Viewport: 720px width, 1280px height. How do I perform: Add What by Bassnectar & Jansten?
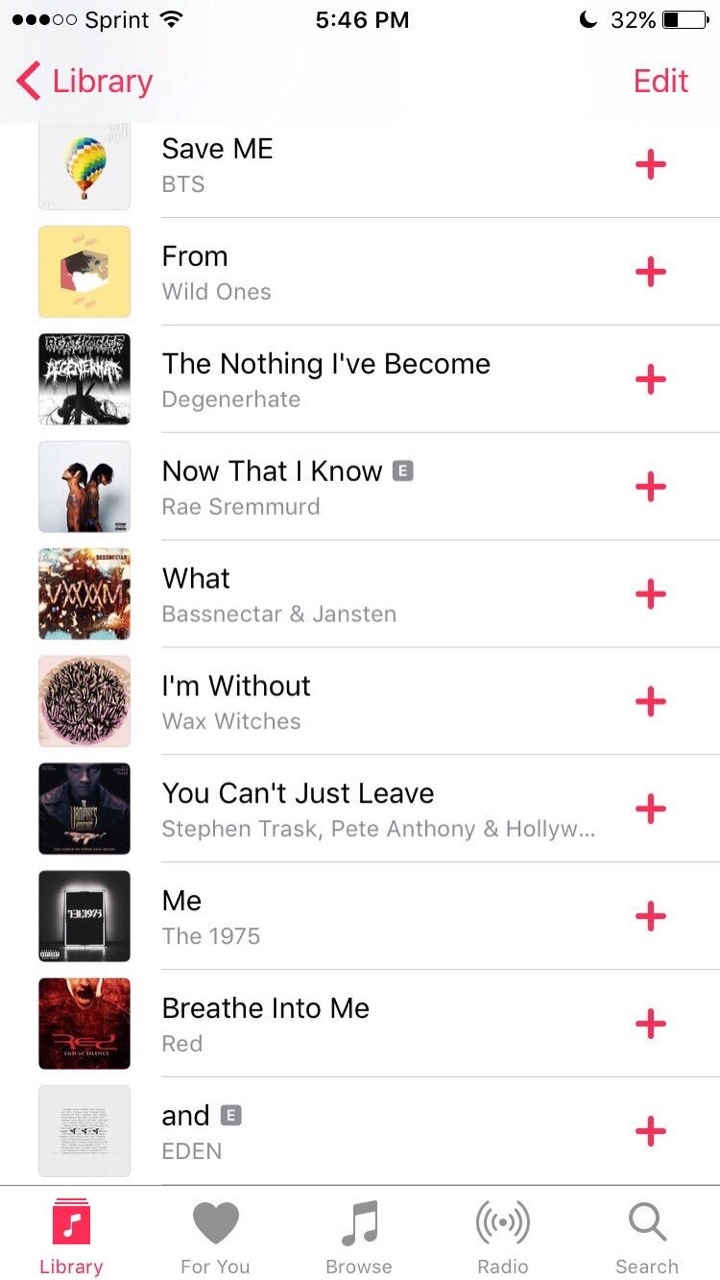pos(651,594)
